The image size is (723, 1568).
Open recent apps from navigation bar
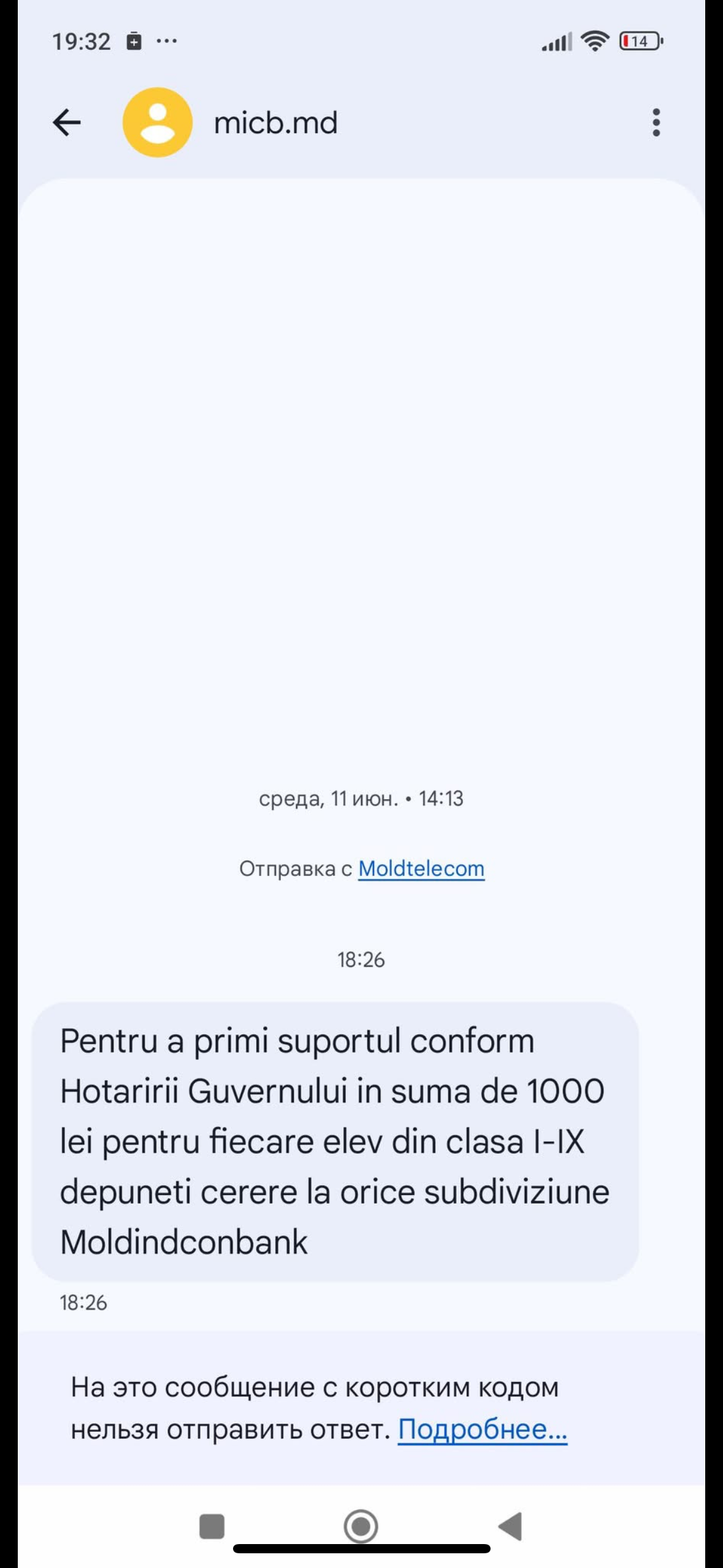pos(212,1526)
